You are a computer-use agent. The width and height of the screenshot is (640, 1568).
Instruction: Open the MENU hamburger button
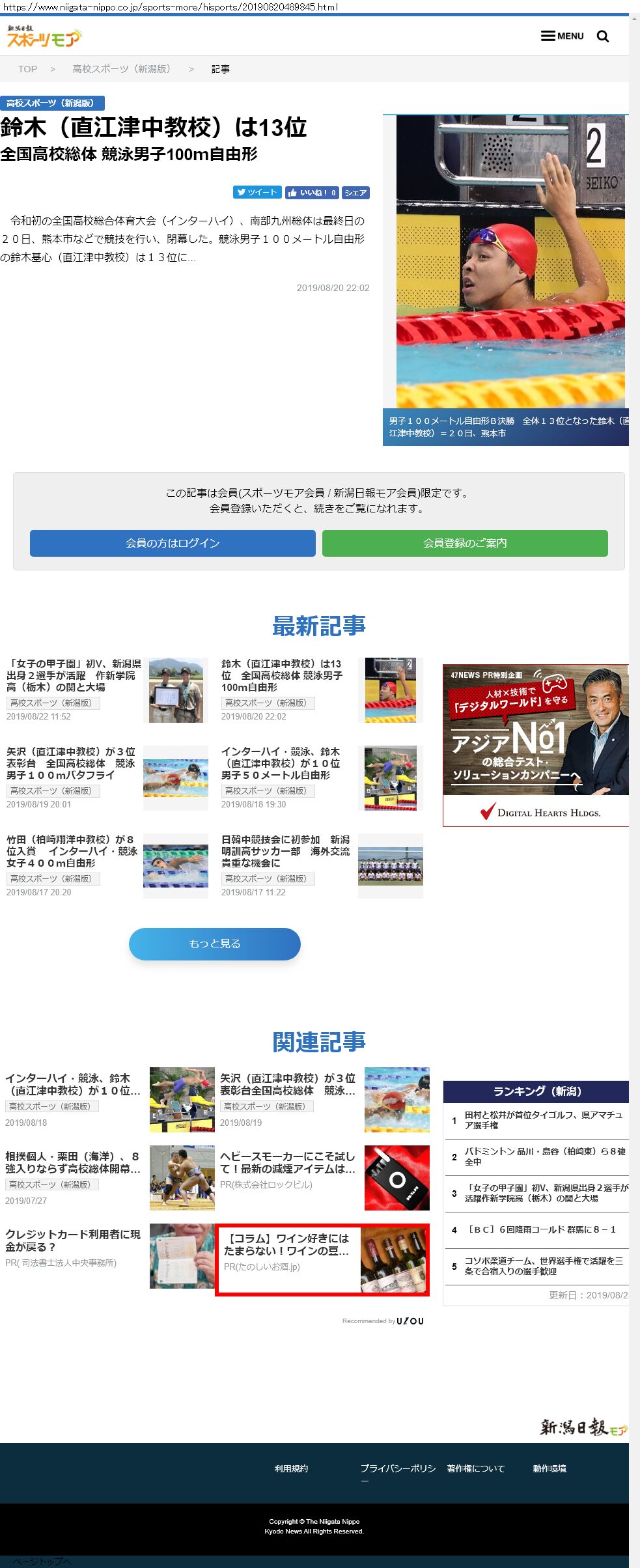click(x=562, y=36)
